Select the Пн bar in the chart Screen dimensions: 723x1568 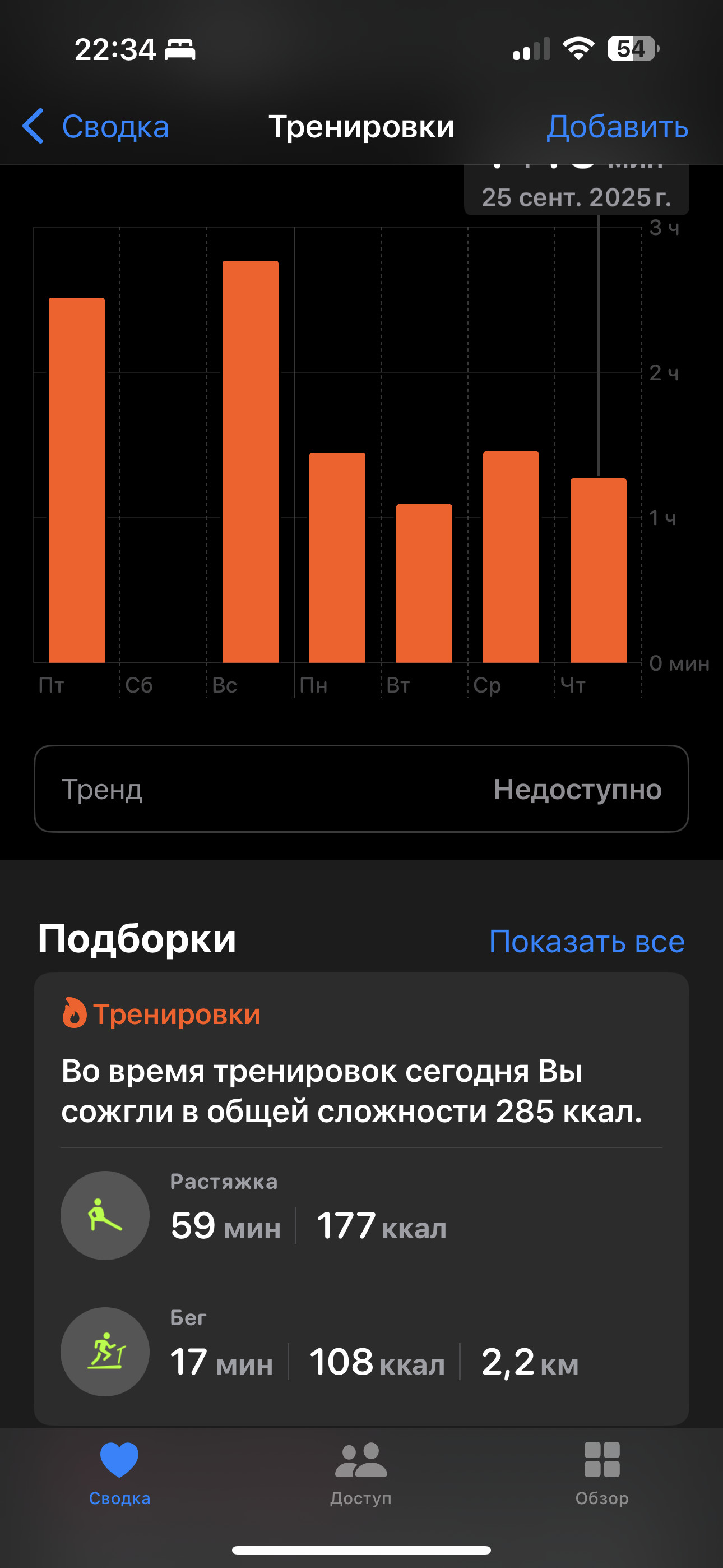[x=337, y=557]
